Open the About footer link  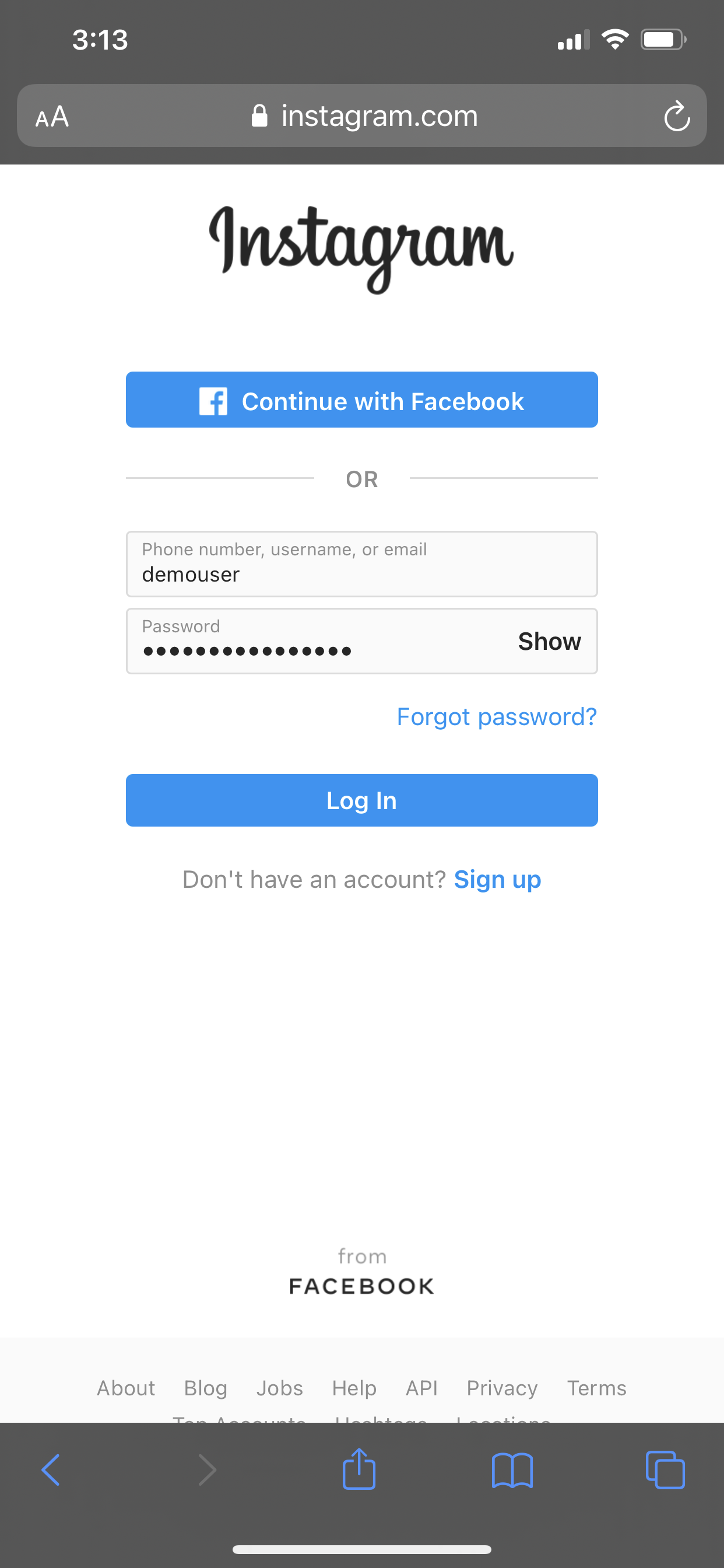[126, 1388]
